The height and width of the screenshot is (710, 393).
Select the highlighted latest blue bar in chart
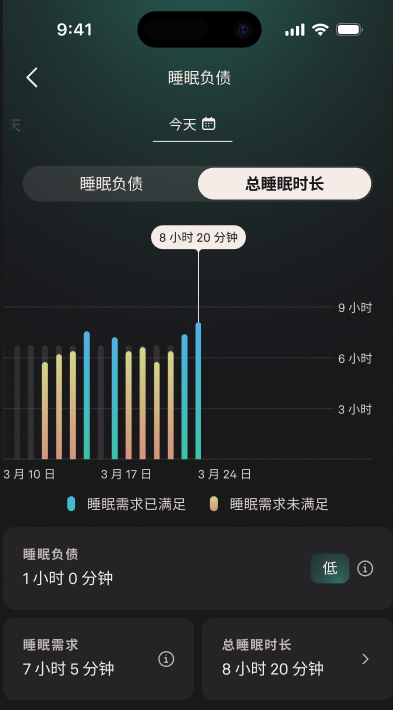click(x=198, y=391)
